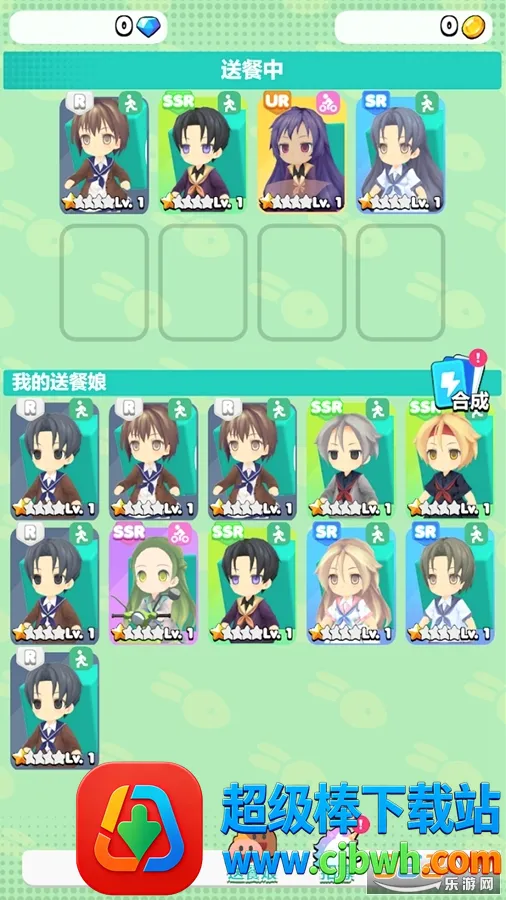506x900 pixels.
Task: Select the SSR green-haired cyclist card
Action: tap(153, 583)
